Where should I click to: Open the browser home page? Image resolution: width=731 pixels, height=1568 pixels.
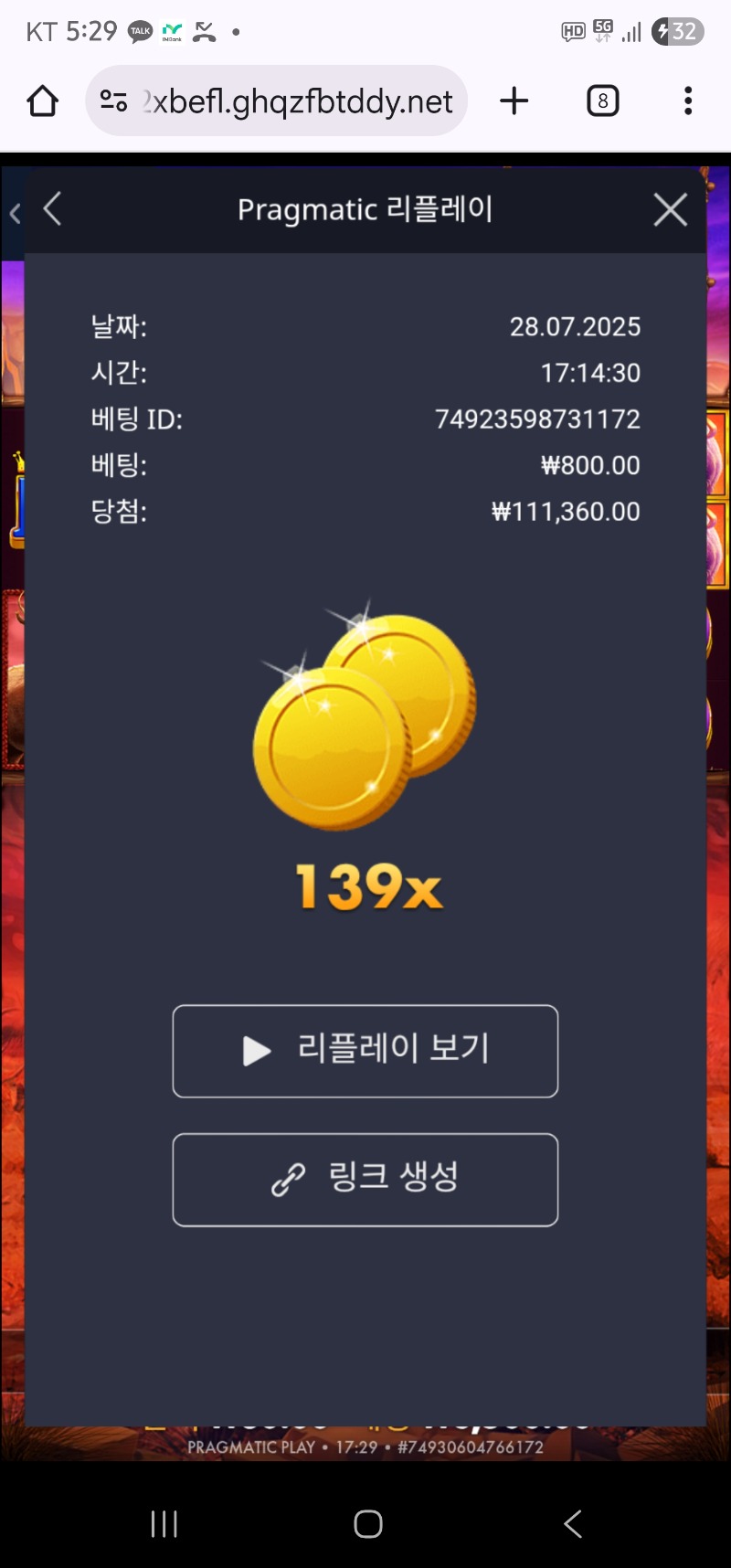click(x=43, y=101)
